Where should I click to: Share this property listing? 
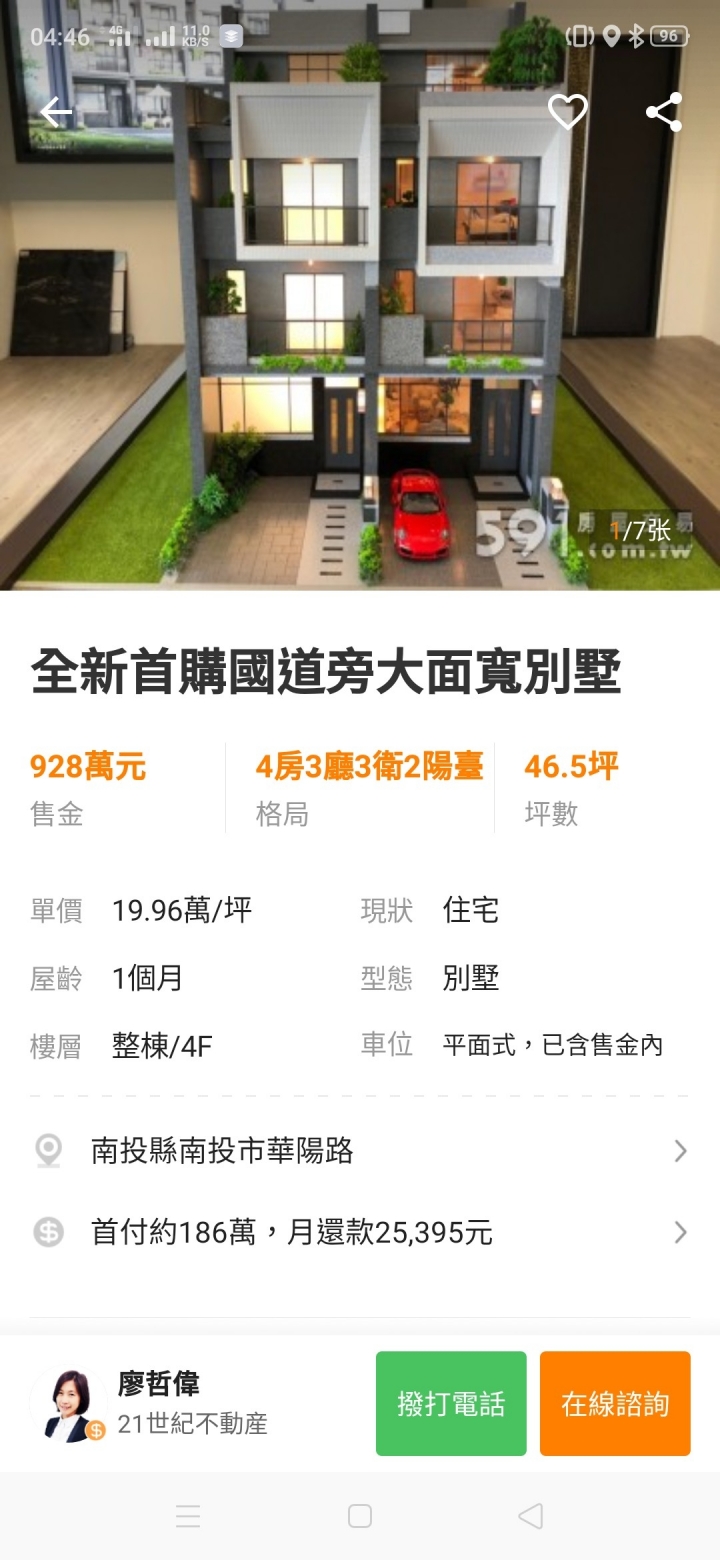point(664,112)
